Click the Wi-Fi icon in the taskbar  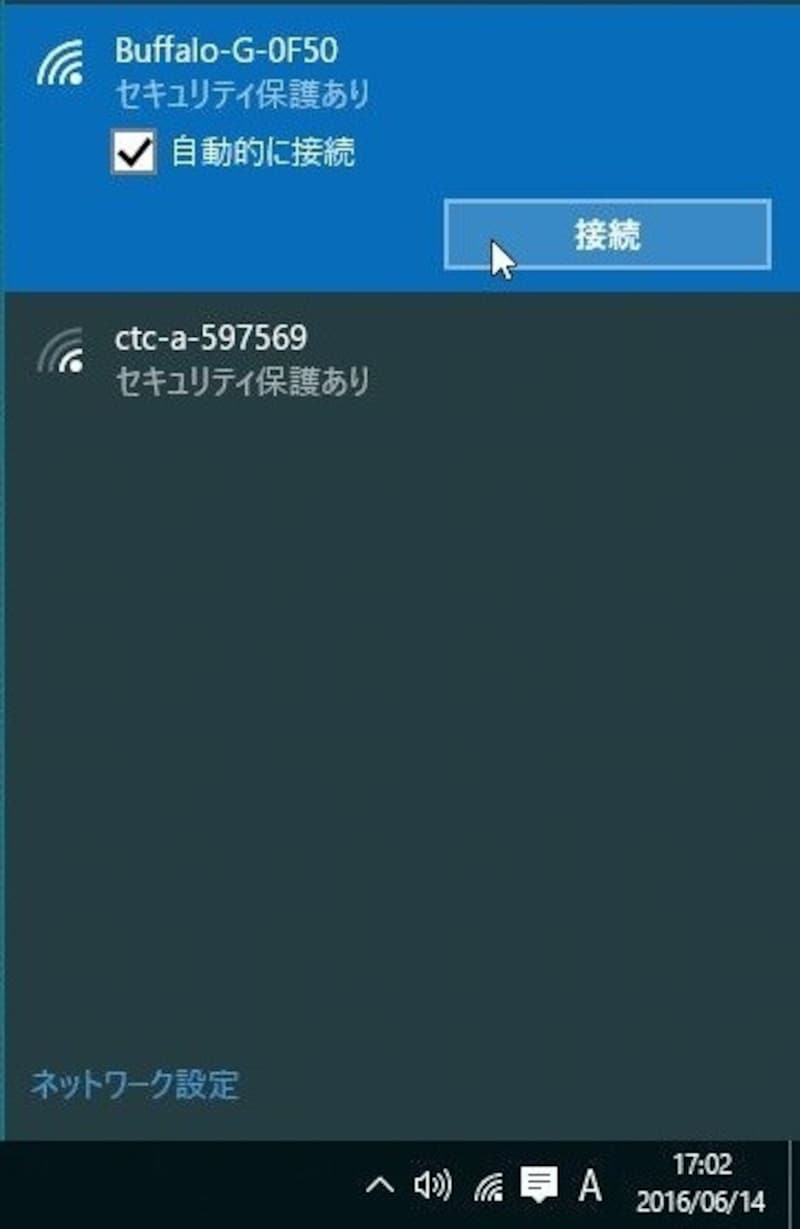pos(488,1187)
